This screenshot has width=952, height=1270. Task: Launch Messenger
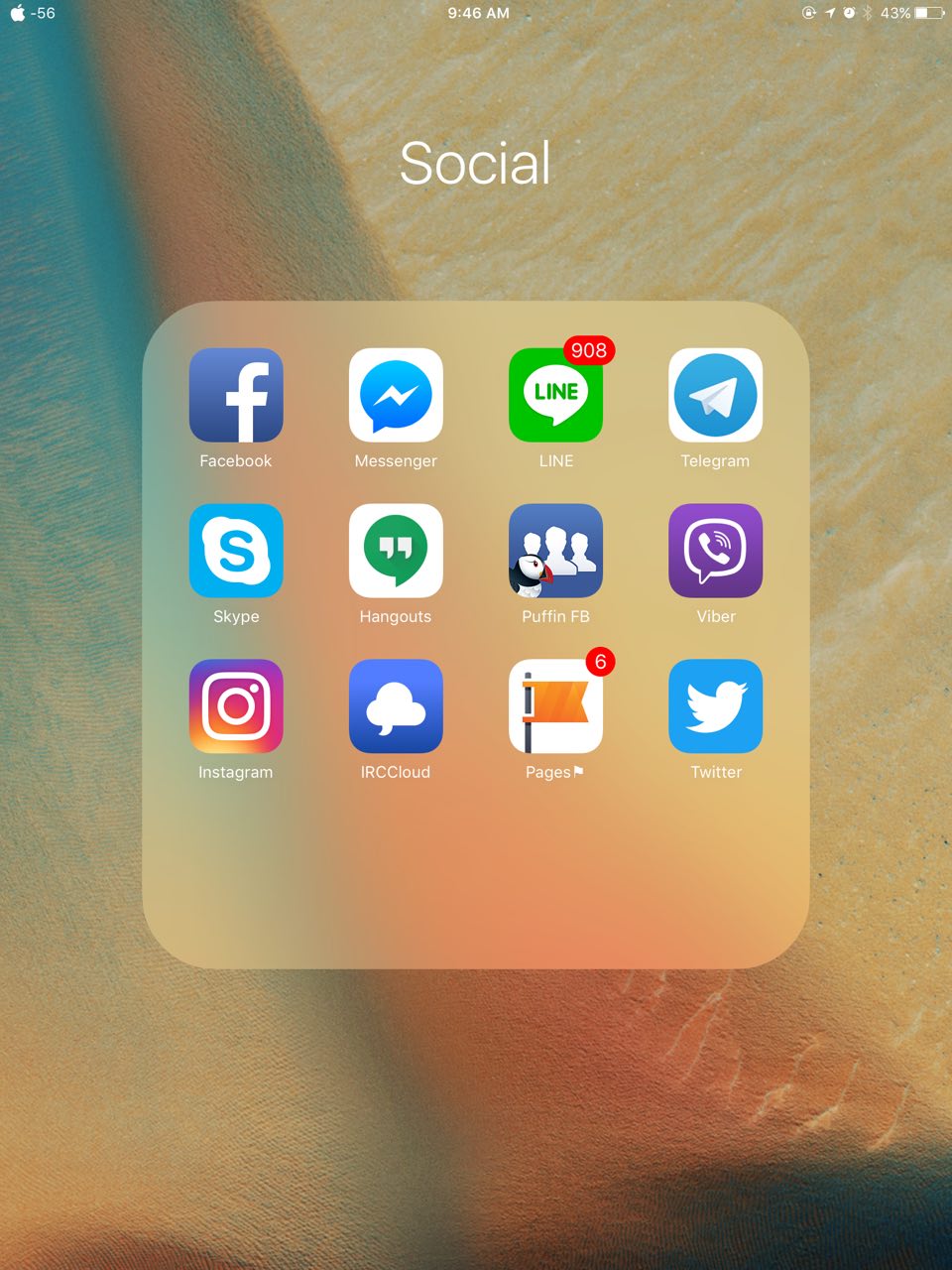tap(396, 395)
